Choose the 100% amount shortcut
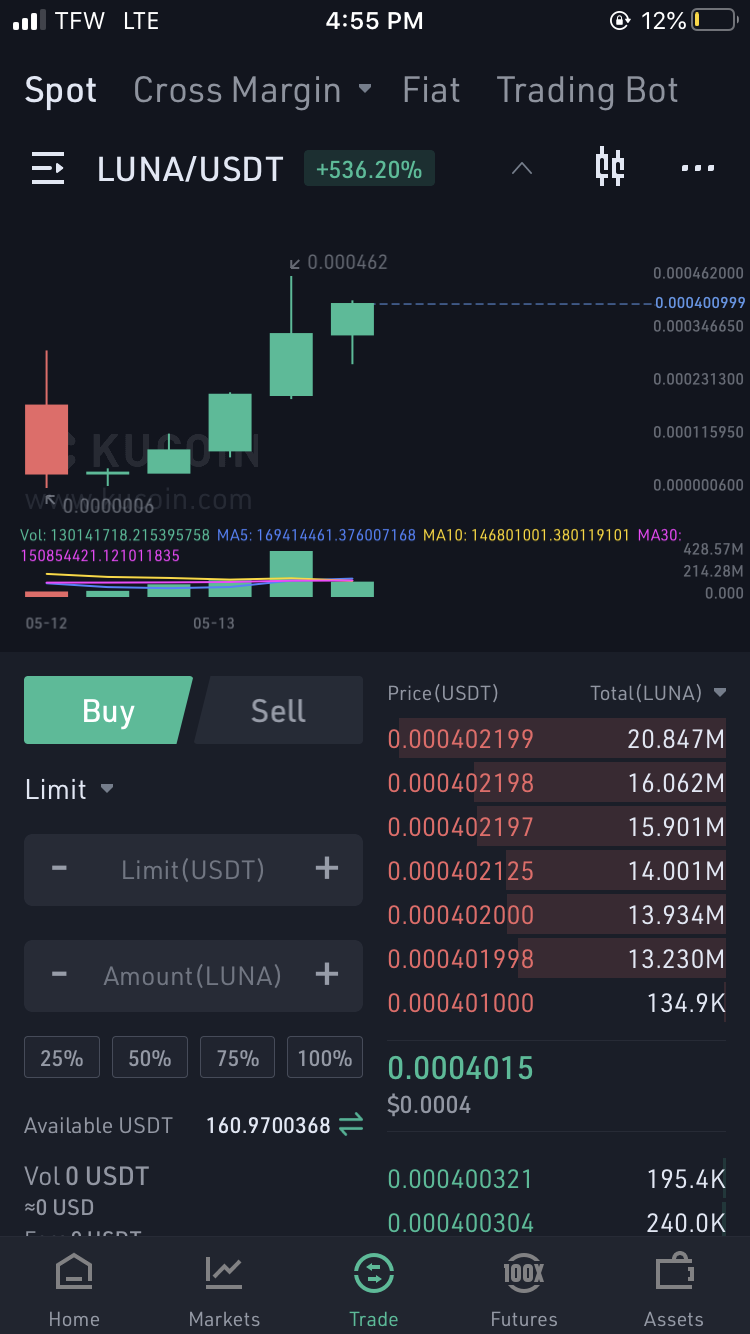This screenshot has width=750, height=1334. tap(325, 1058)
